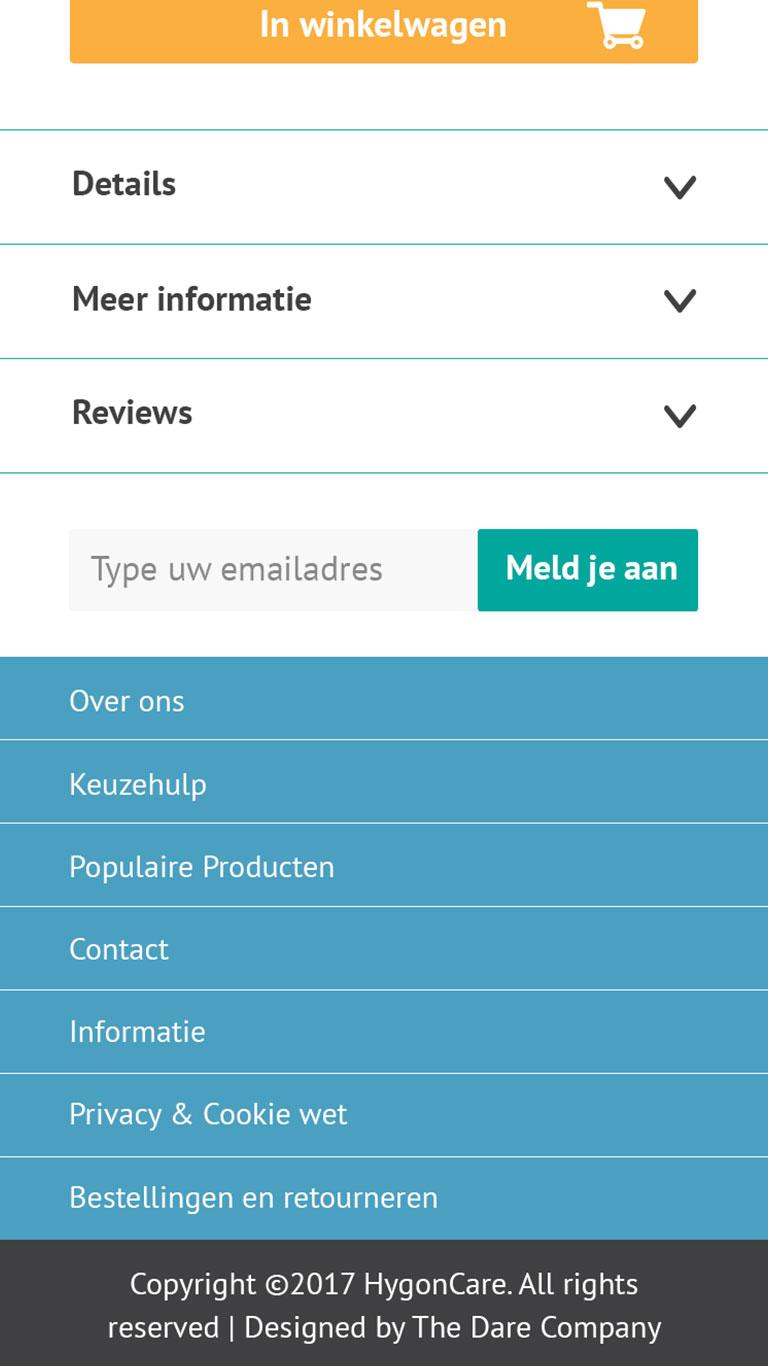Go to Populaire Producten
This screenshot has height=1366, width=768.
coord(202,867)
